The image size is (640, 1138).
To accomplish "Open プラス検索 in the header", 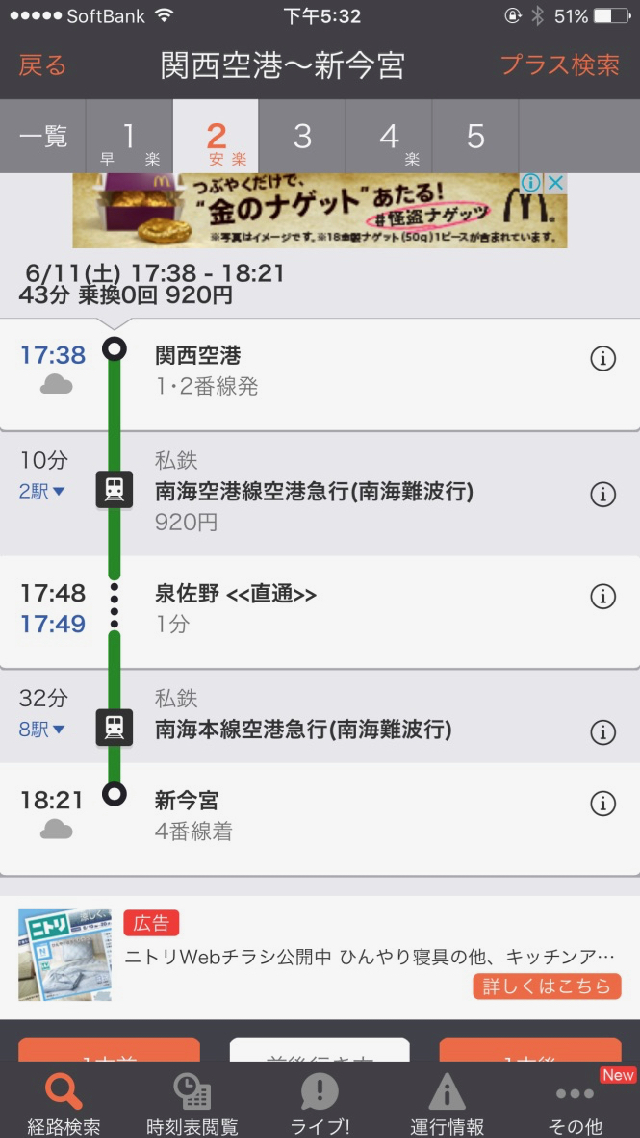I will coord(559,66).
